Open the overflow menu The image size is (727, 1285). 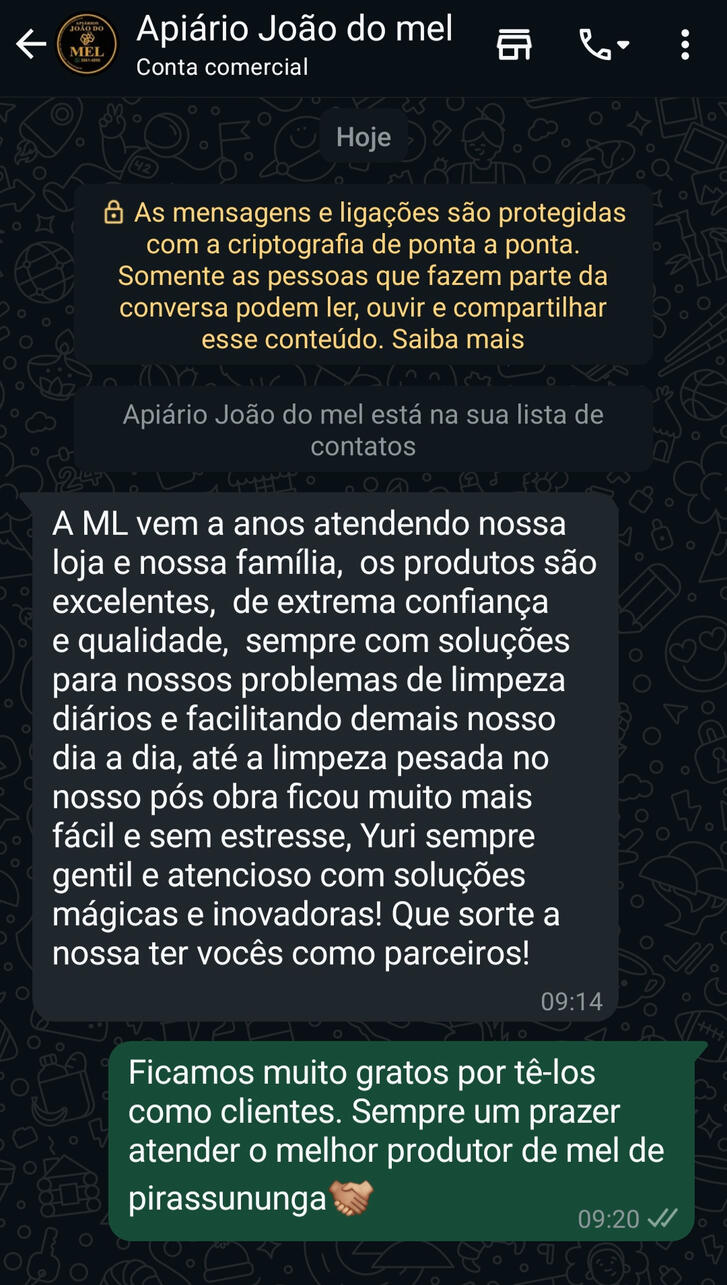(x=685, y=44)
